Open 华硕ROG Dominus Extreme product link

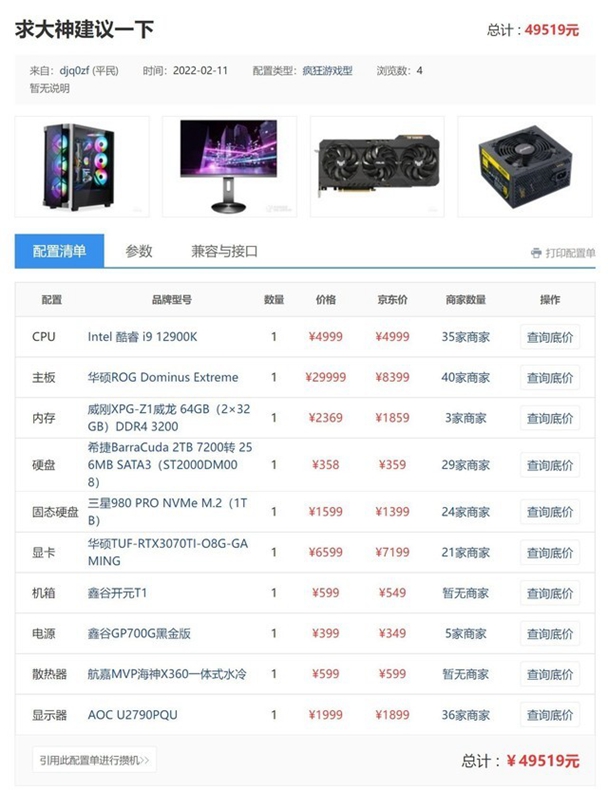coord(163,377)
